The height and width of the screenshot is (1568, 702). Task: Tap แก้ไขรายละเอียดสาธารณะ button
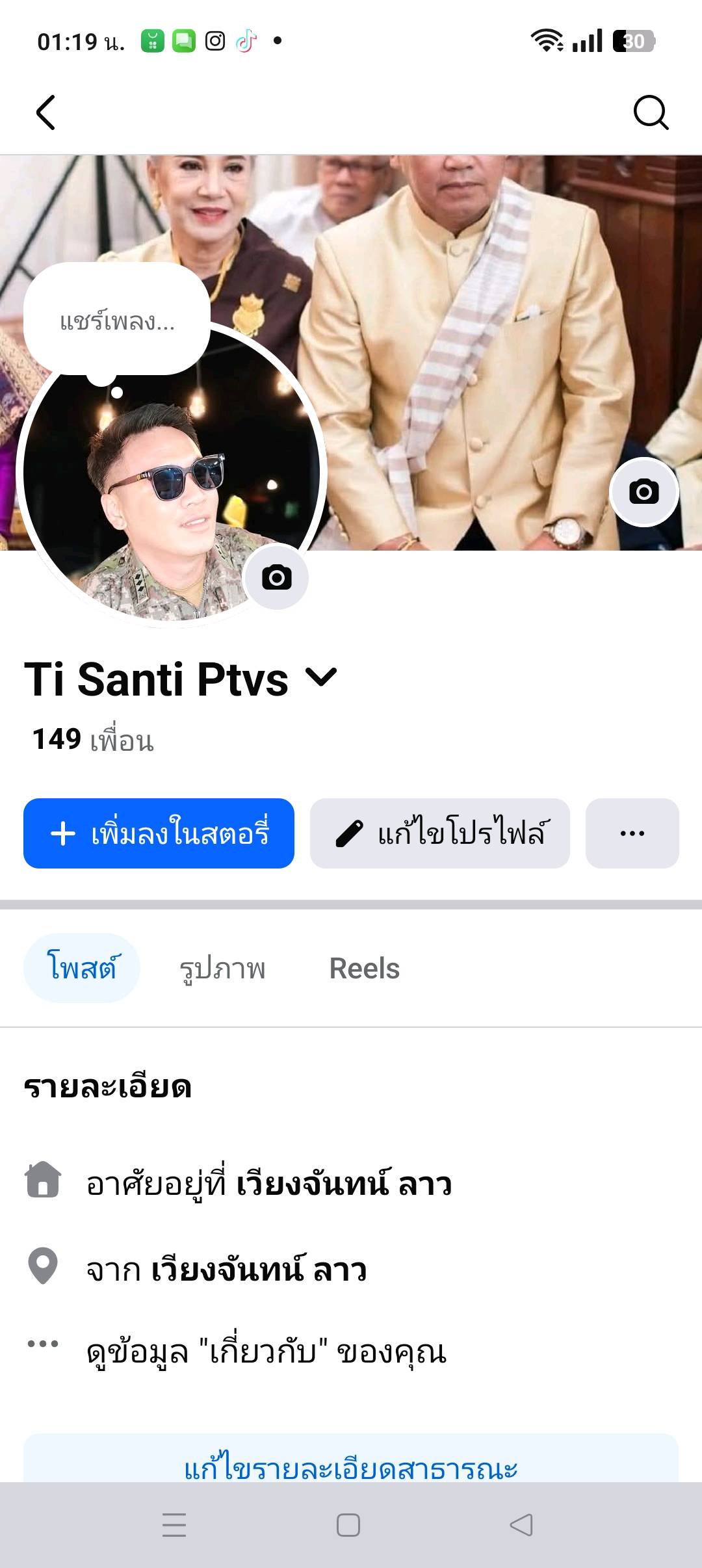pyautogui.click(x=351, y=1467)
